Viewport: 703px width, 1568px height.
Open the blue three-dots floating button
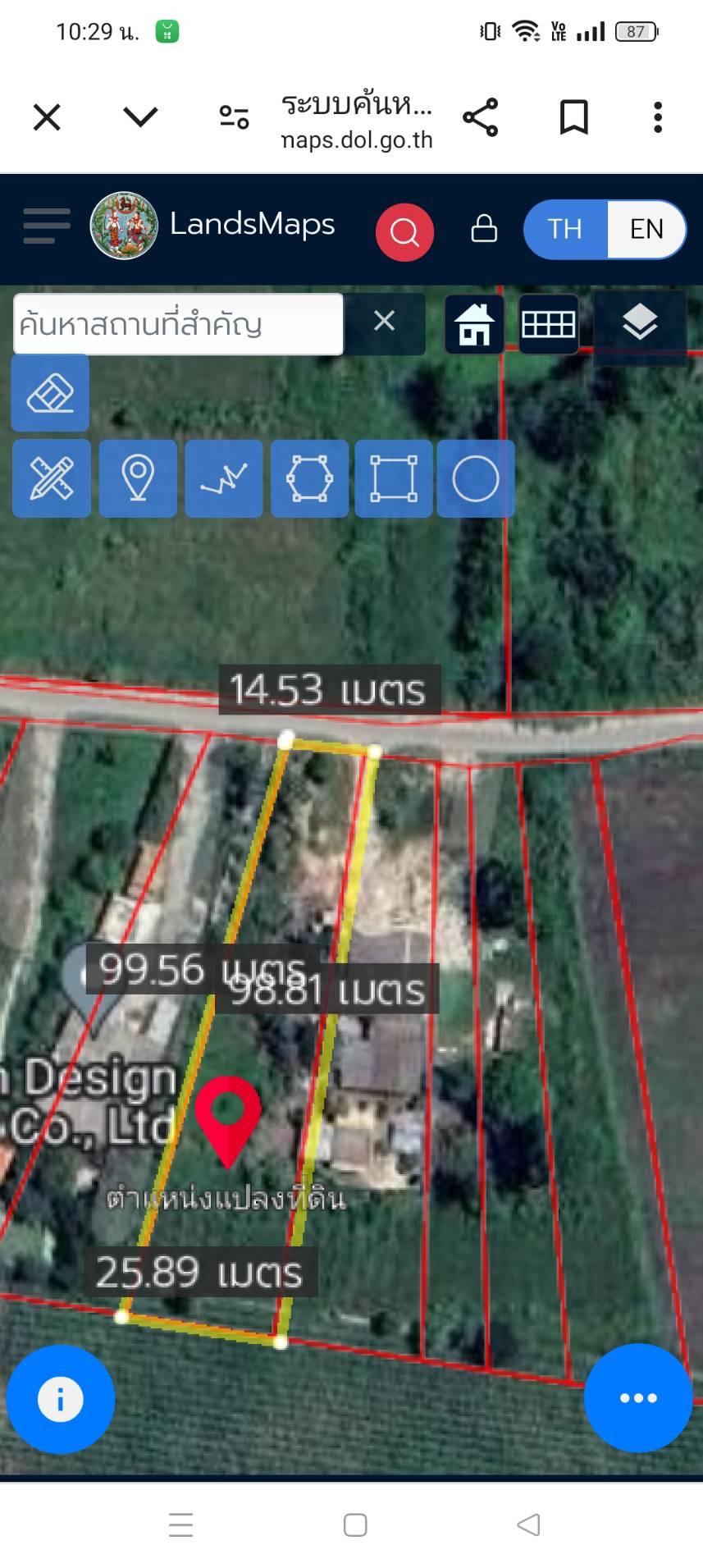click(x=638, y=1398)
